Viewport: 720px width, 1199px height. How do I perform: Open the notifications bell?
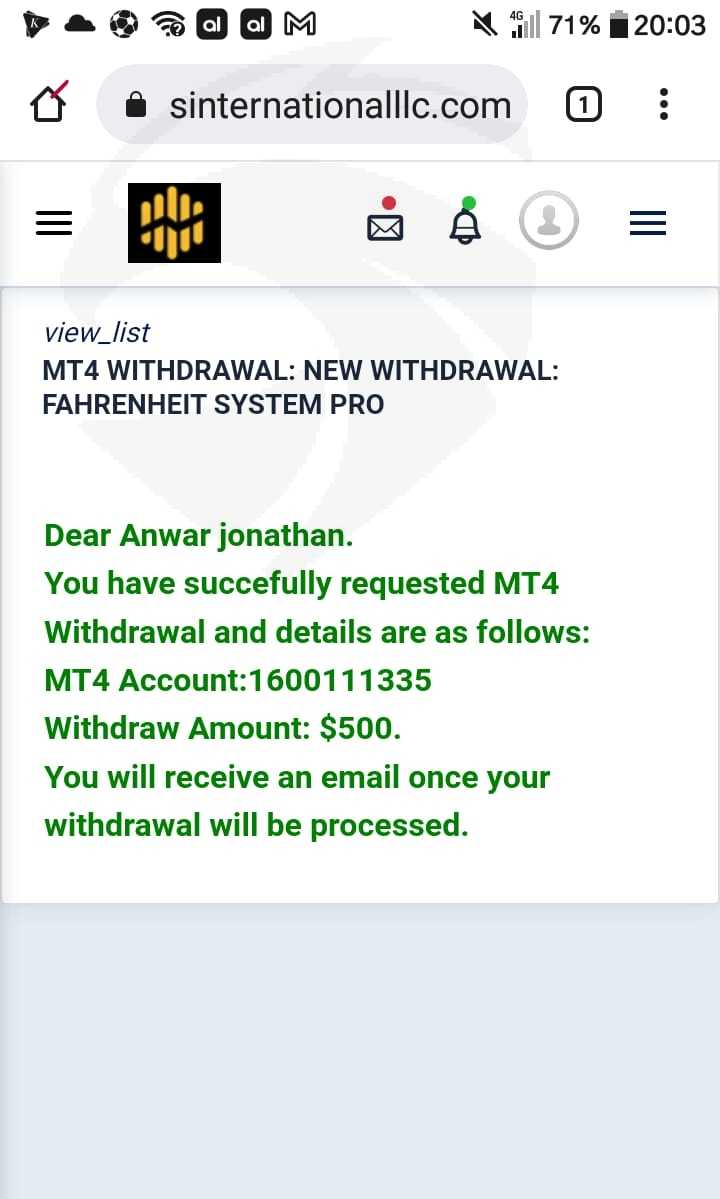[465, 220]
